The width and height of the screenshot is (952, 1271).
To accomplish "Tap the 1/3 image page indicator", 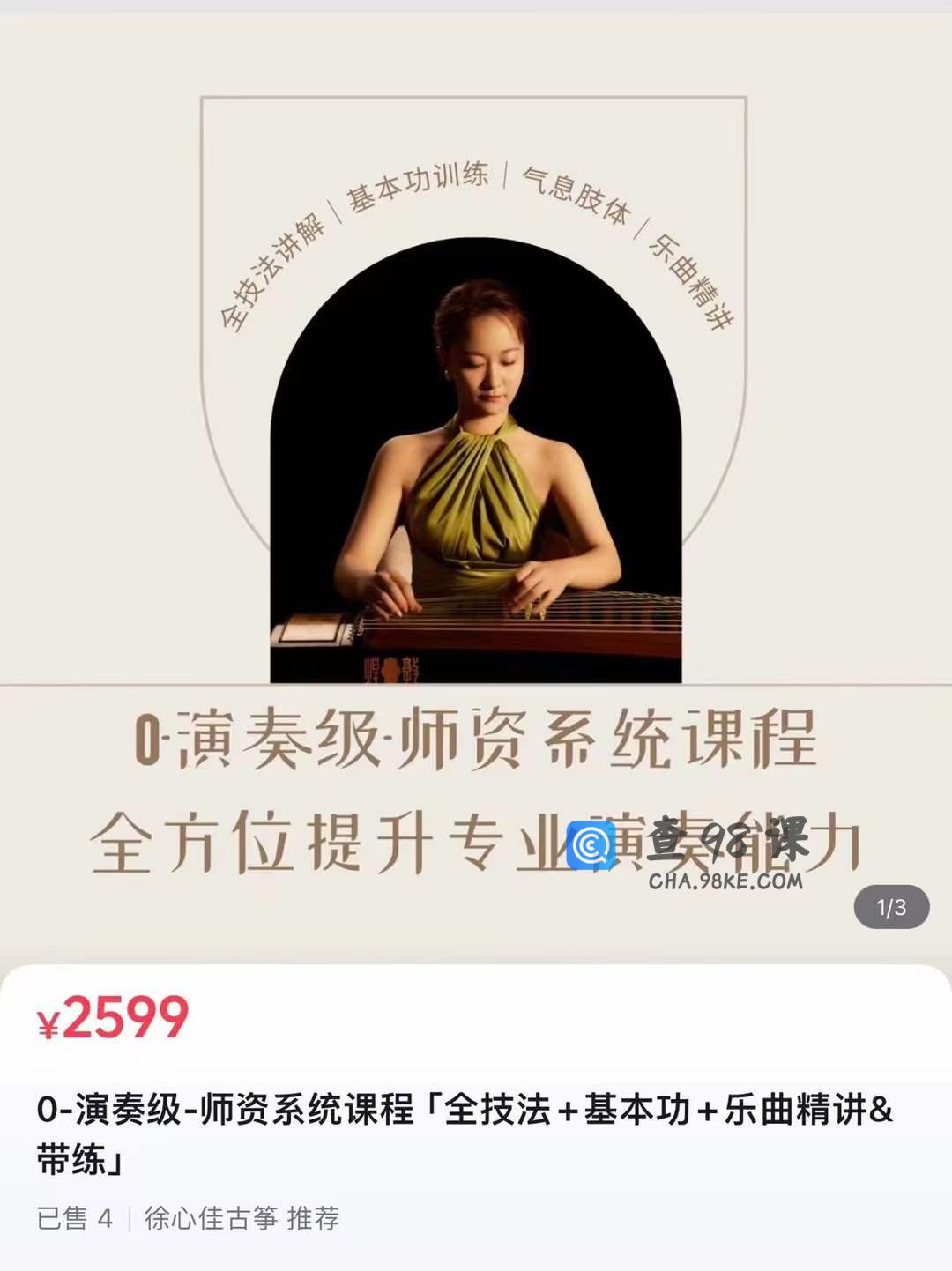I will point(890,907).
